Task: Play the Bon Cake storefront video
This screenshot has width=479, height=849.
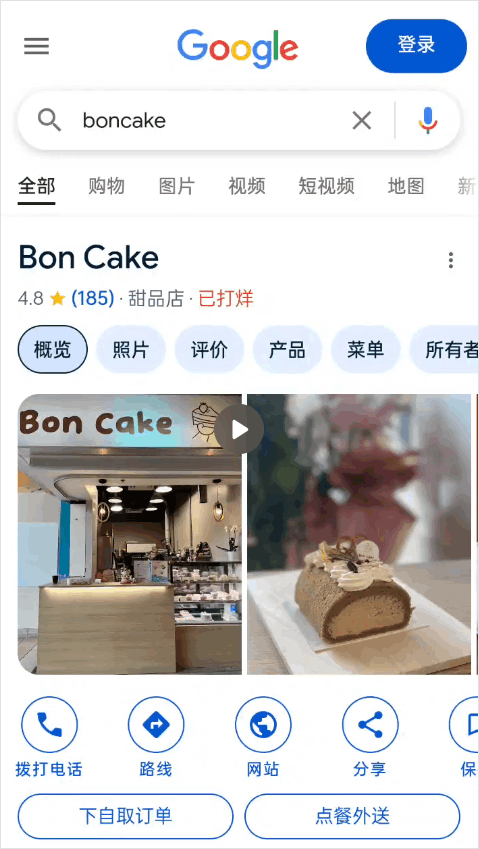Action: [x=239, y=430]
